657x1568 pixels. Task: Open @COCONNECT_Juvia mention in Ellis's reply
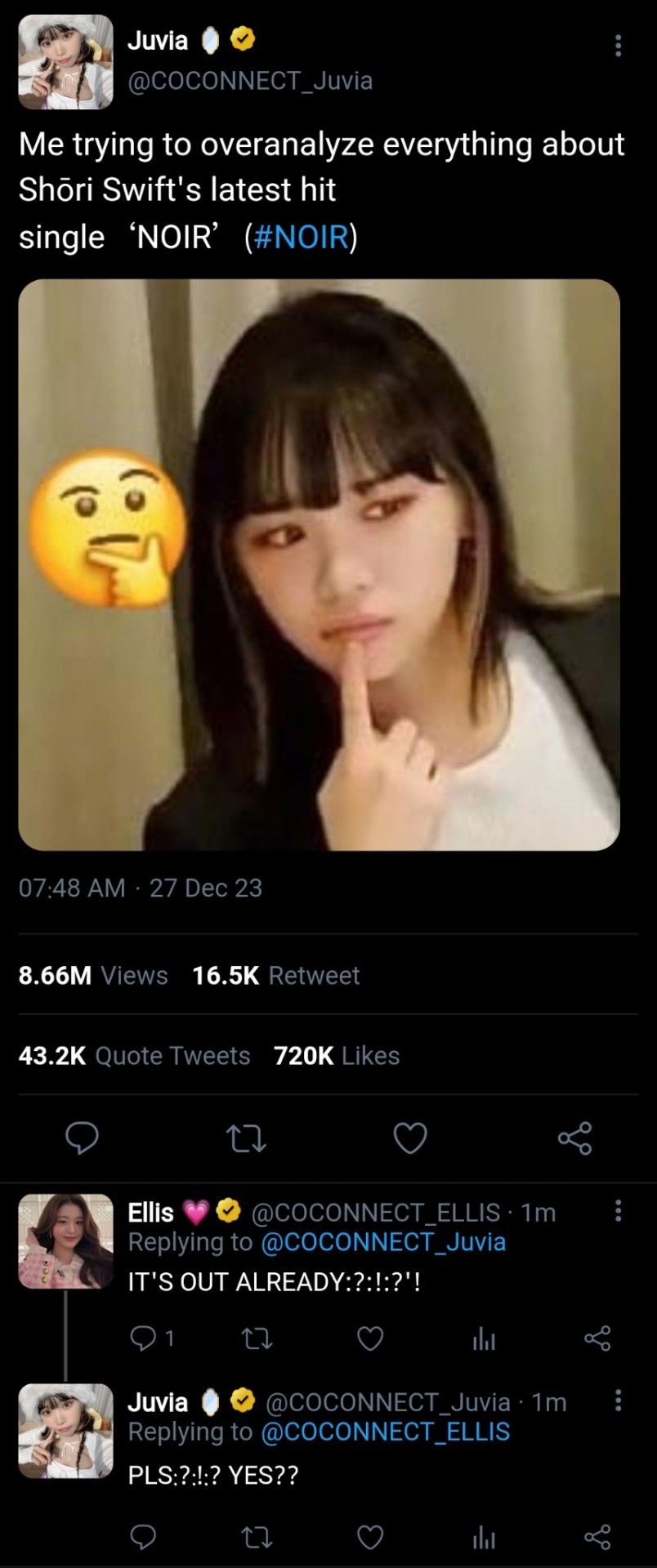pos(382,1242)
